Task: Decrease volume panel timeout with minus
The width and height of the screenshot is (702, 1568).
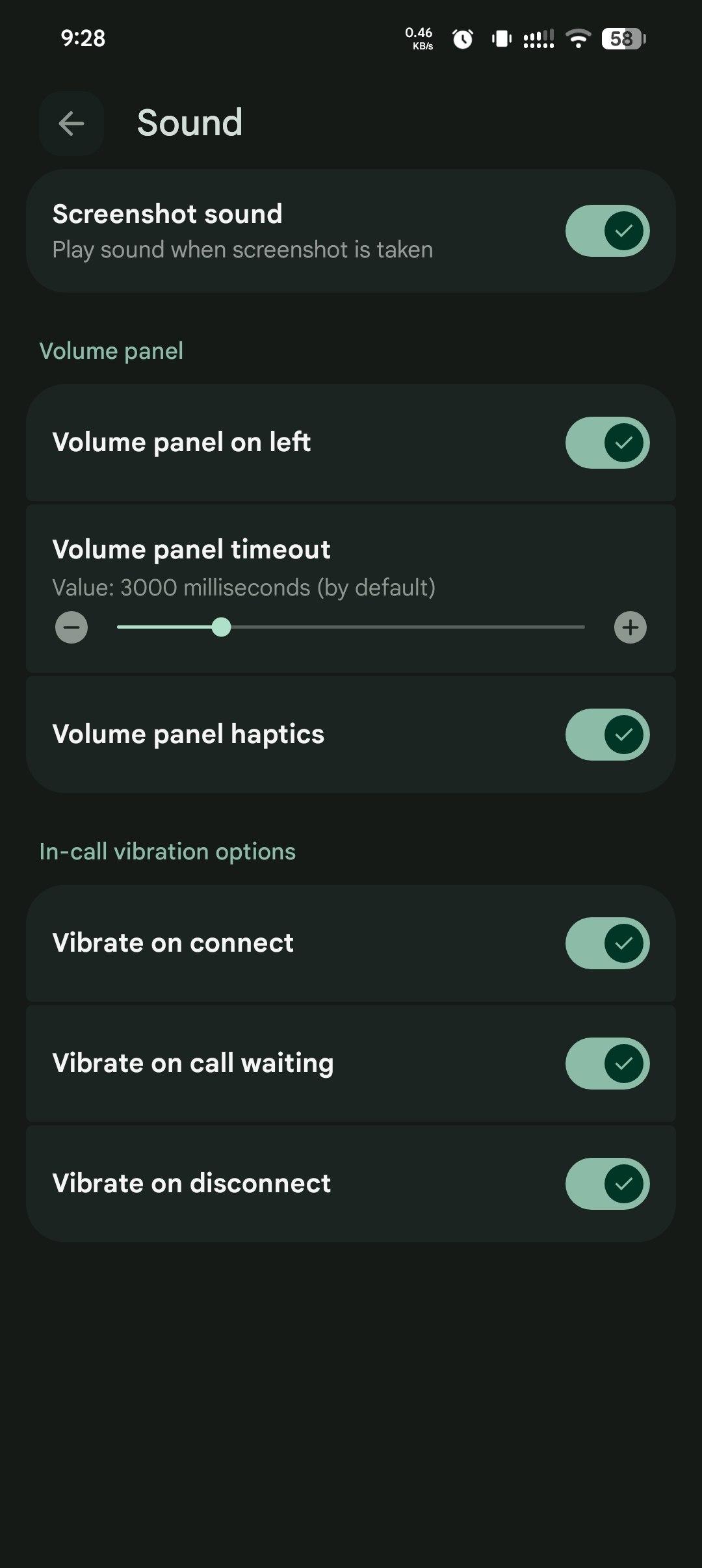Action: click(71, 627)
